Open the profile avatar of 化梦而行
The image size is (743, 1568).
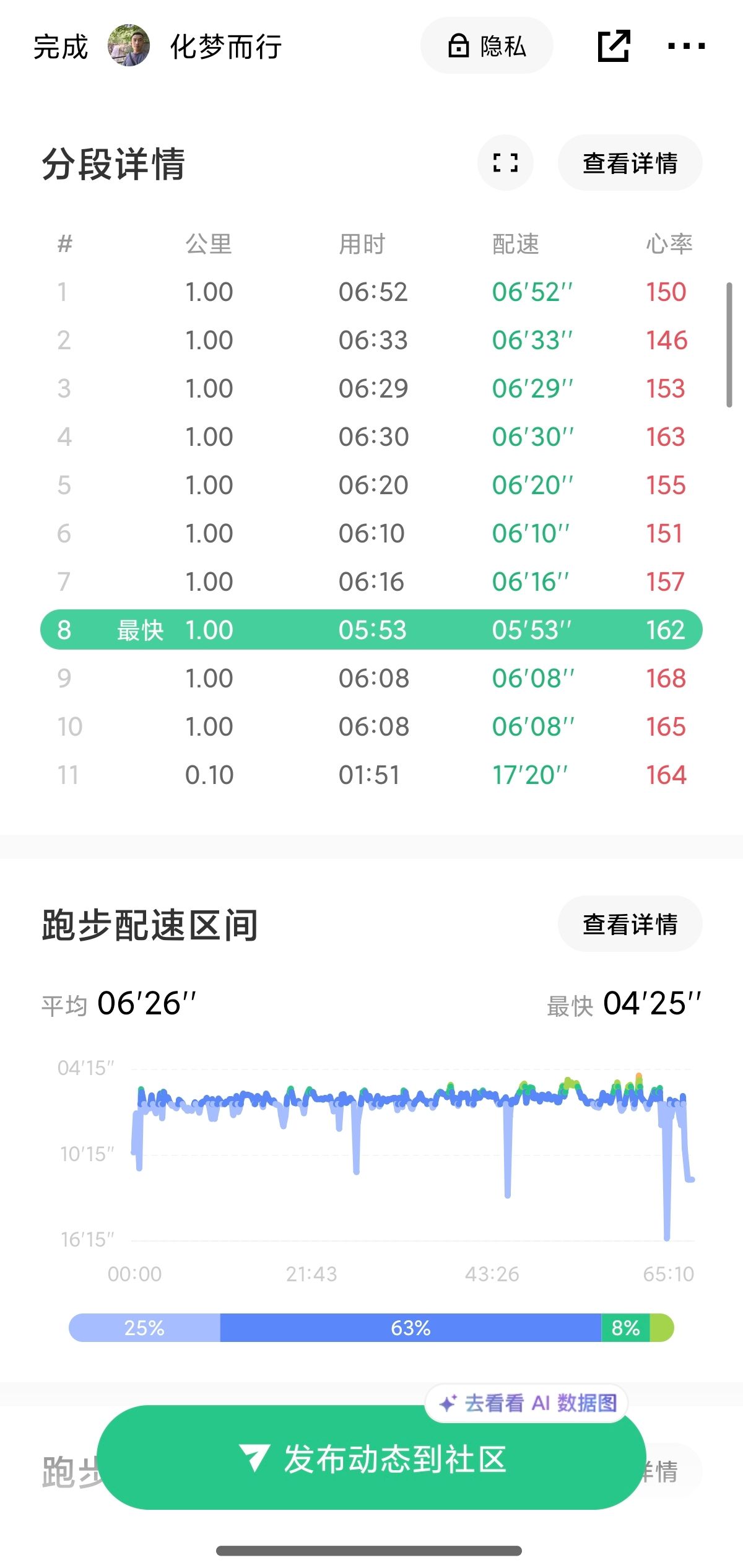tap(129, 46)
